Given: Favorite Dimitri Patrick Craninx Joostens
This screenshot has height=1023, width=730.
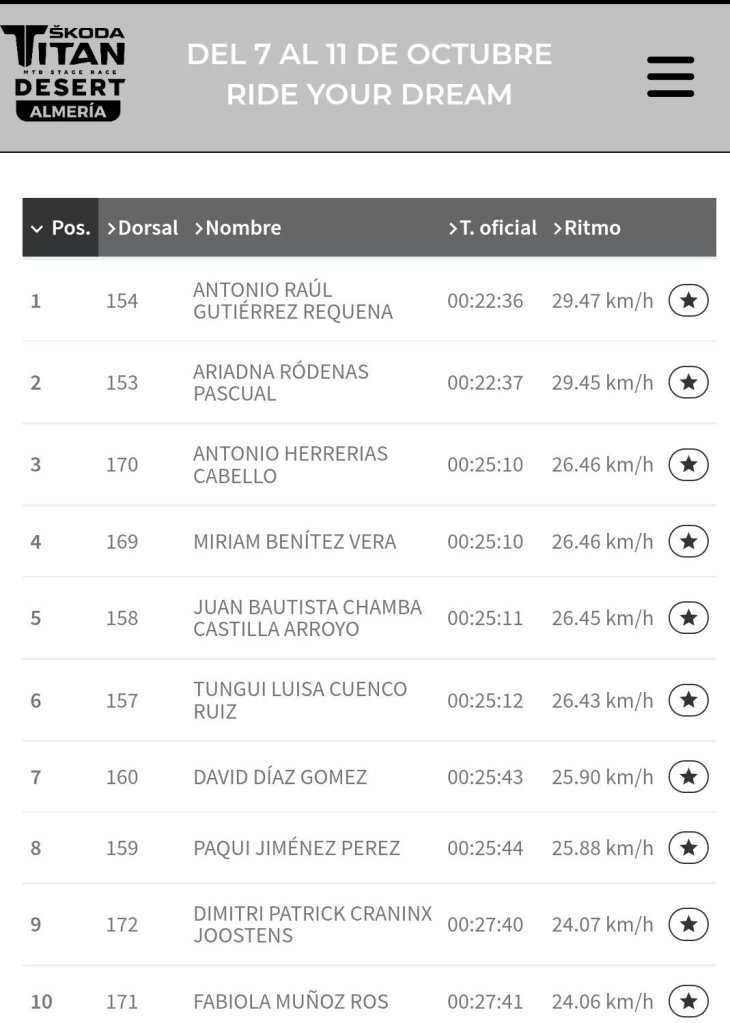Looking at the screenshot, I should [688, 924].
